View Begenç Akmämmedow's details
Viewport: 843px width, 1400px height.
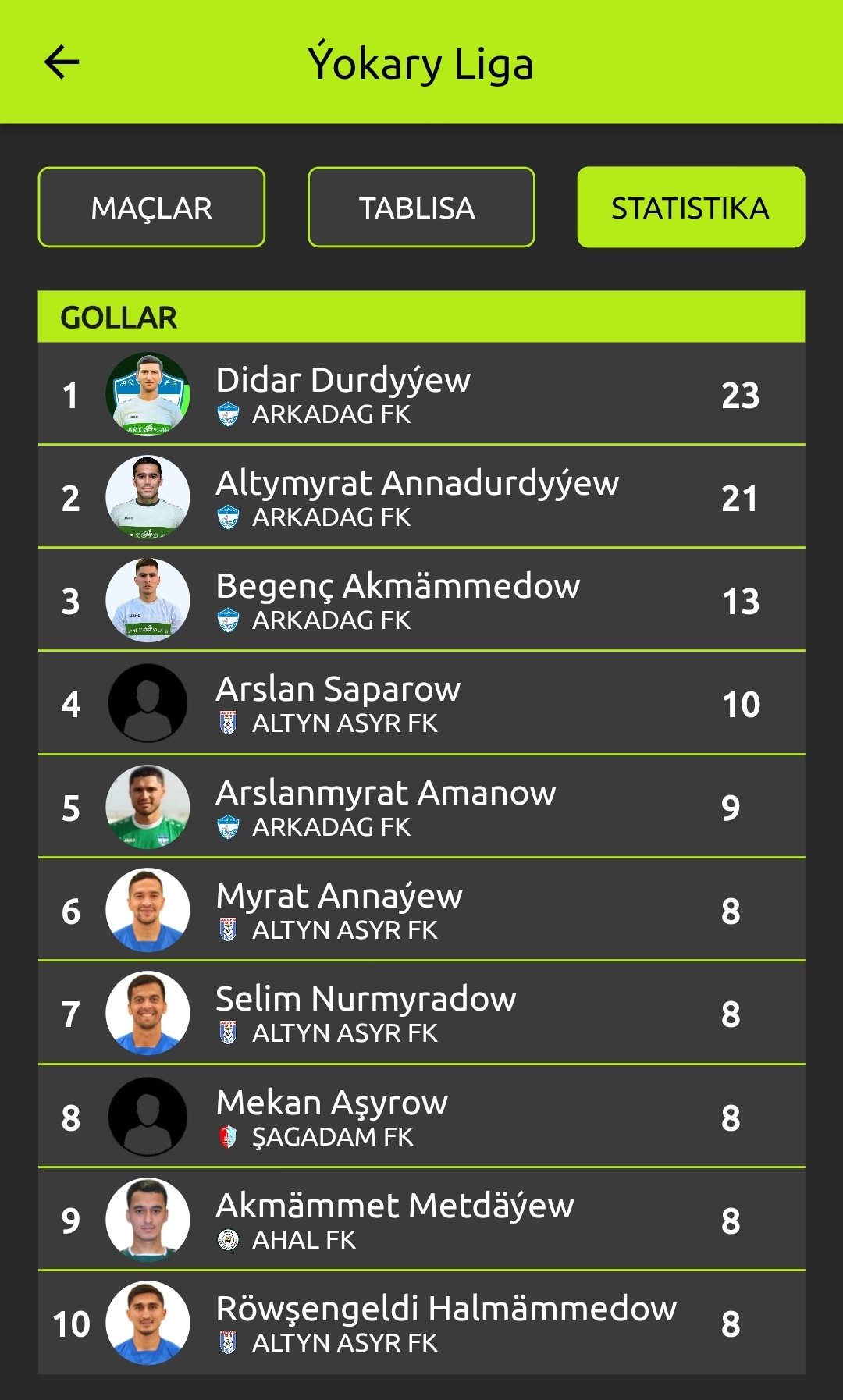tap(421, 600)
